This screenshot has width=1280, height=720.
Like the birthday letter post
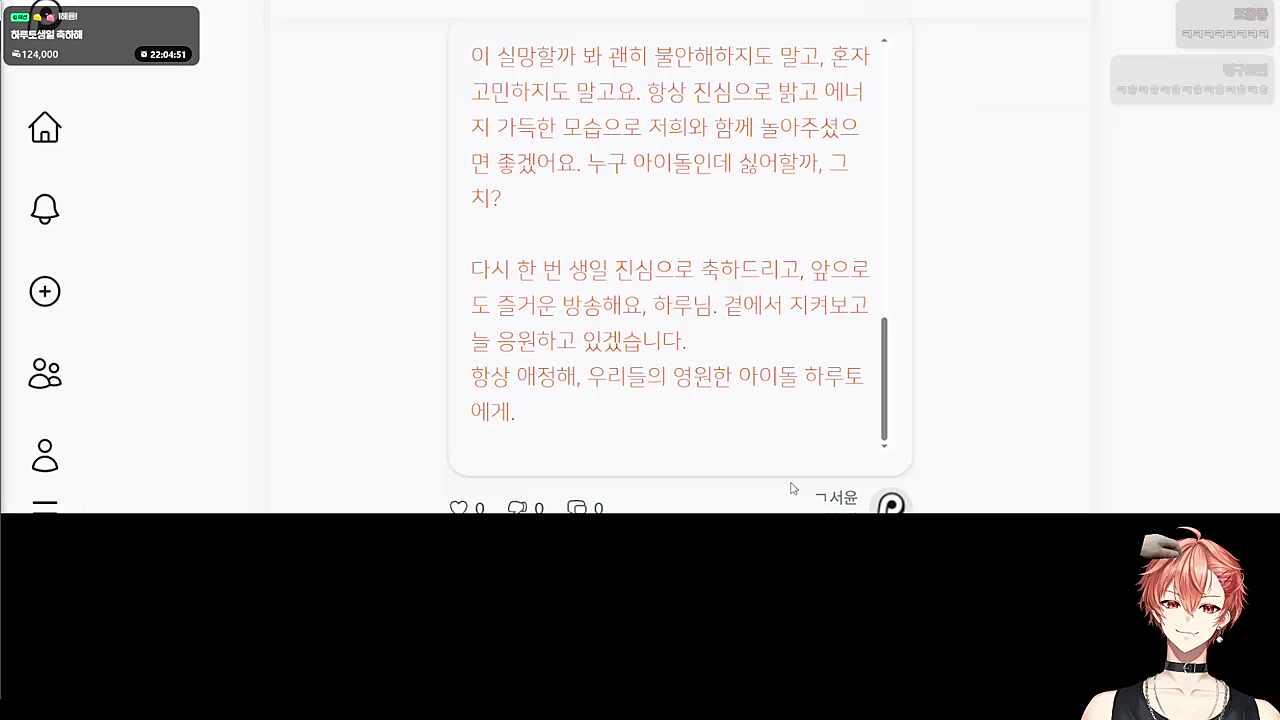pyautogui.click(x=459, y=507)
